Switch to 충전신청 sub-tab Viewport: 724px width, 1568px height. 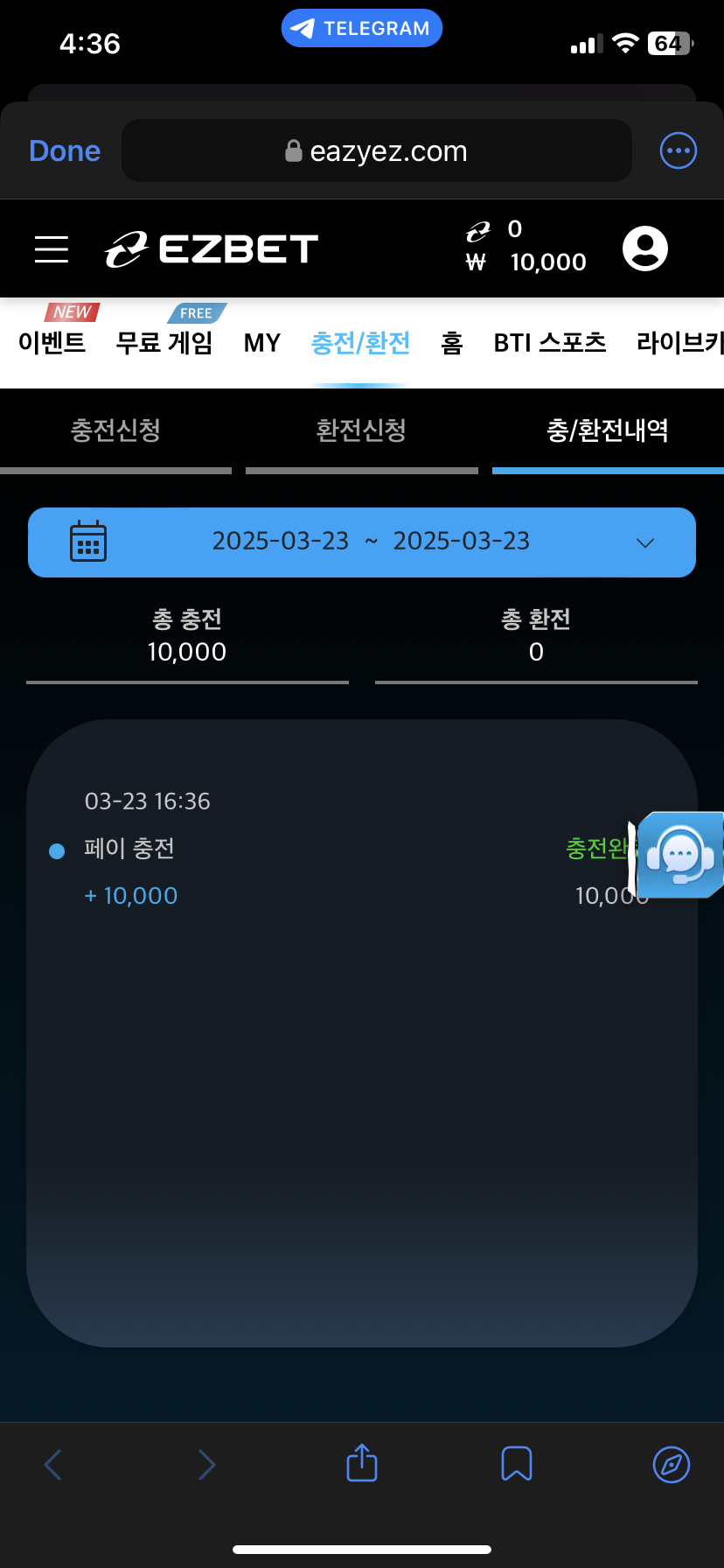pos(115,430)
